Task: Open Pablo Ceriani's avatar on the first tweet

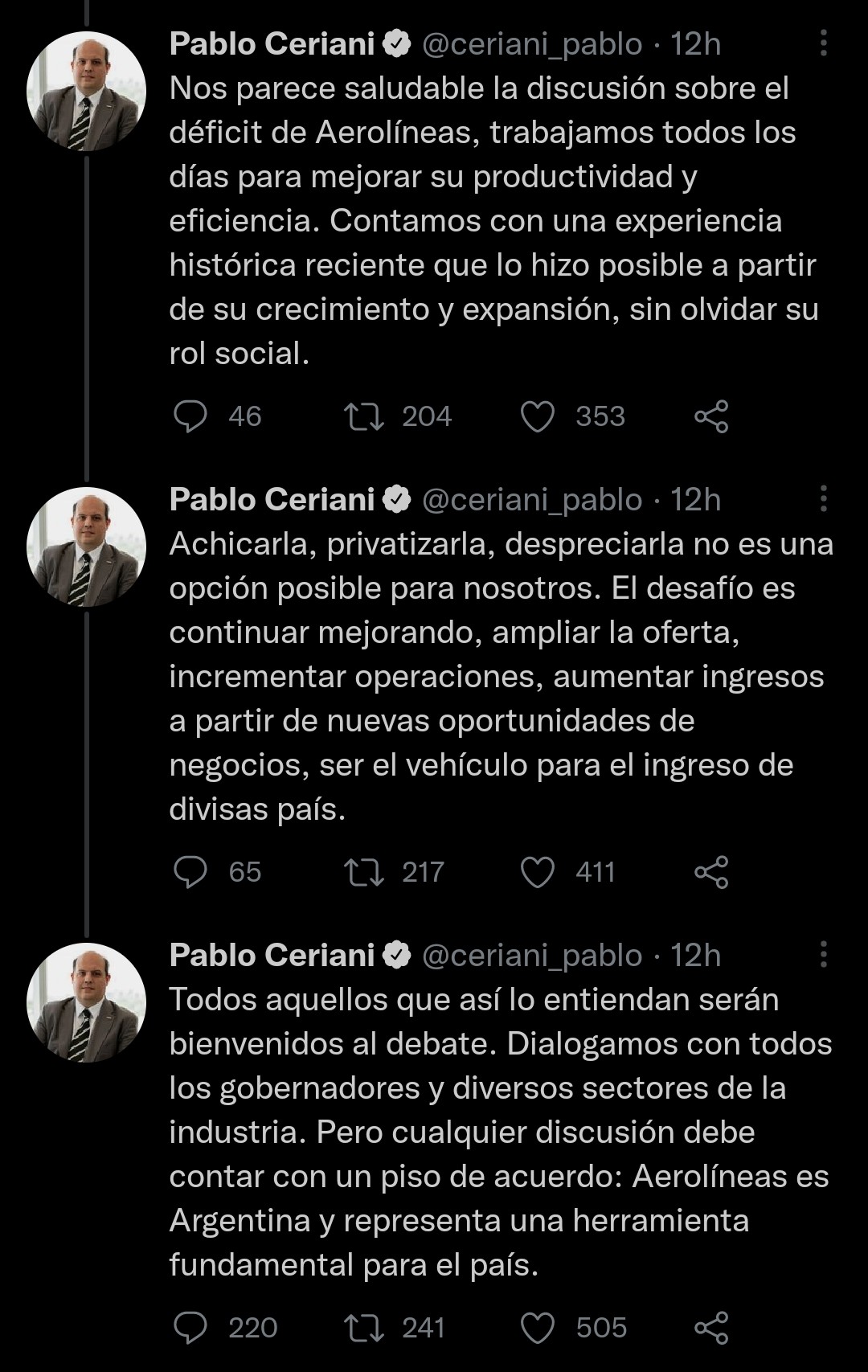Action: point(86,91)
